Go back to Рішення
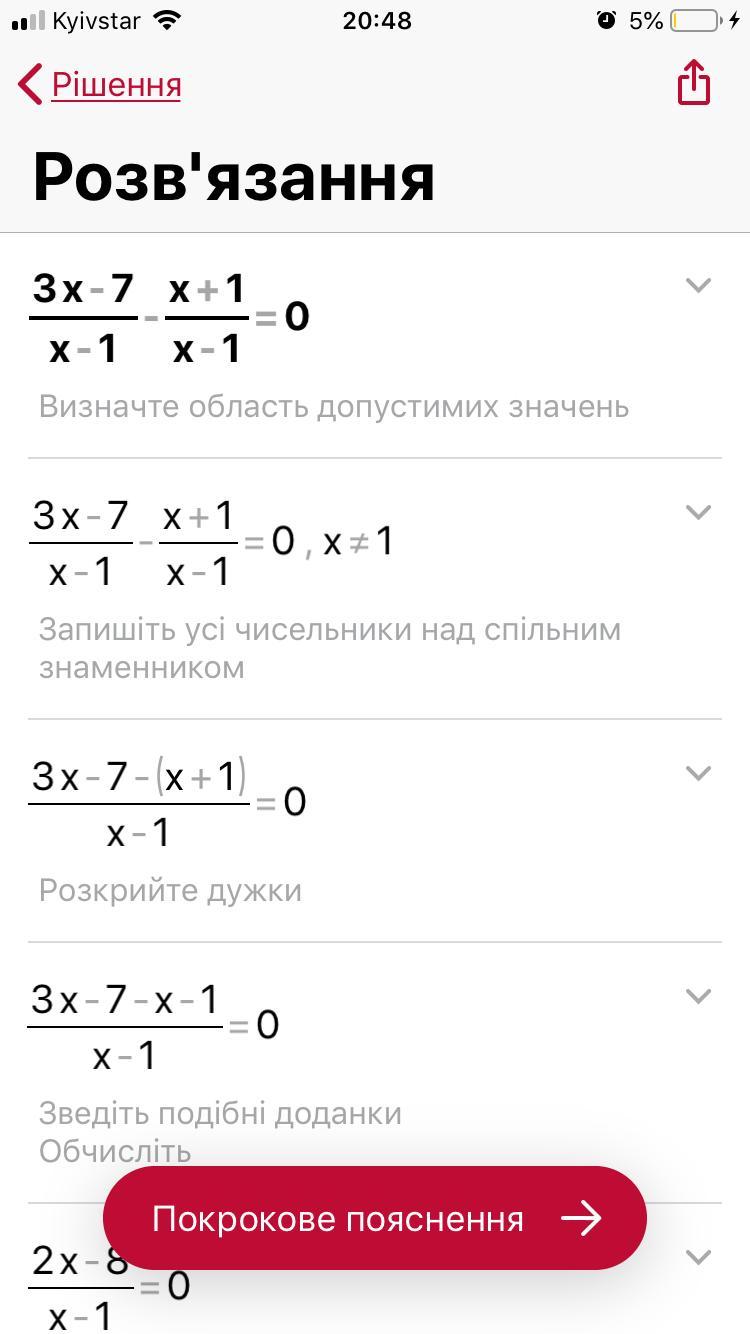750x1334 pixels. click(100, 85)
